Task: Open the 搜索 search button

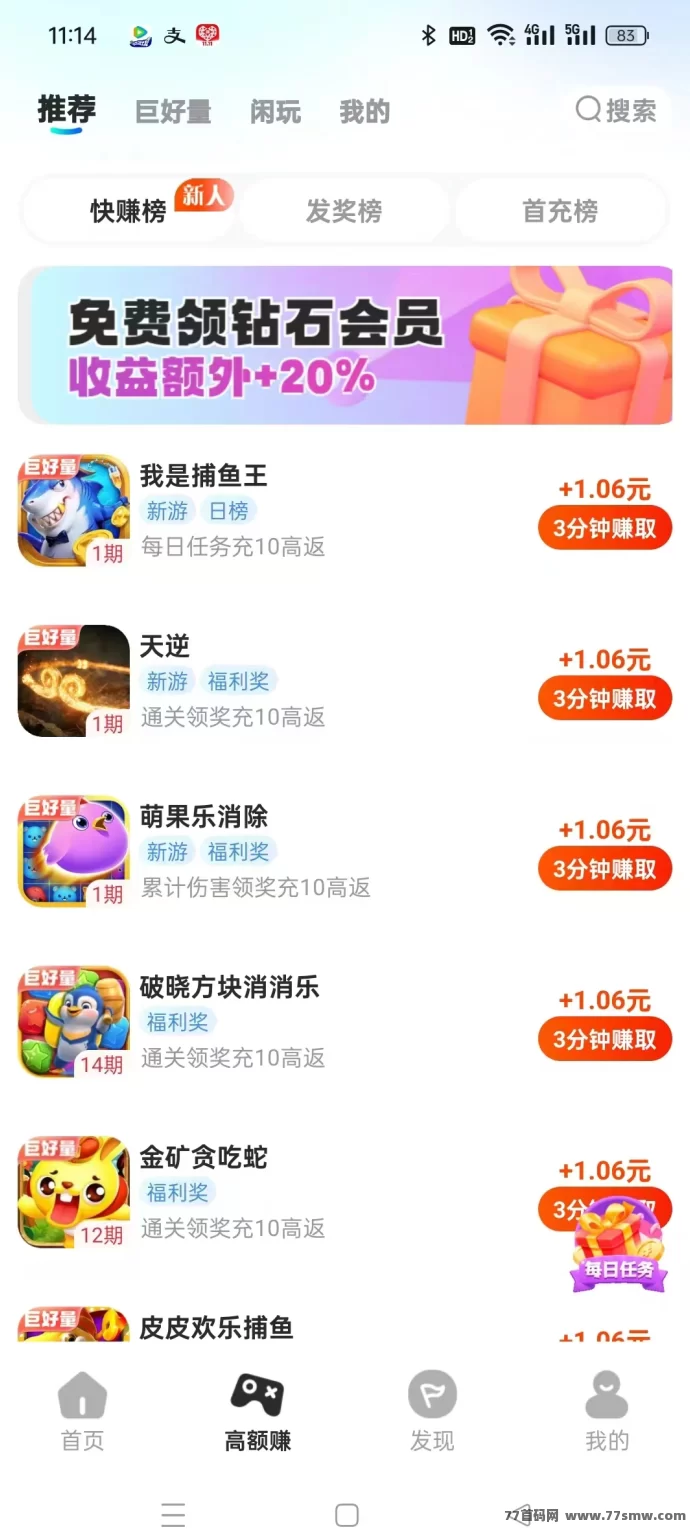Action: coord(617,111)
